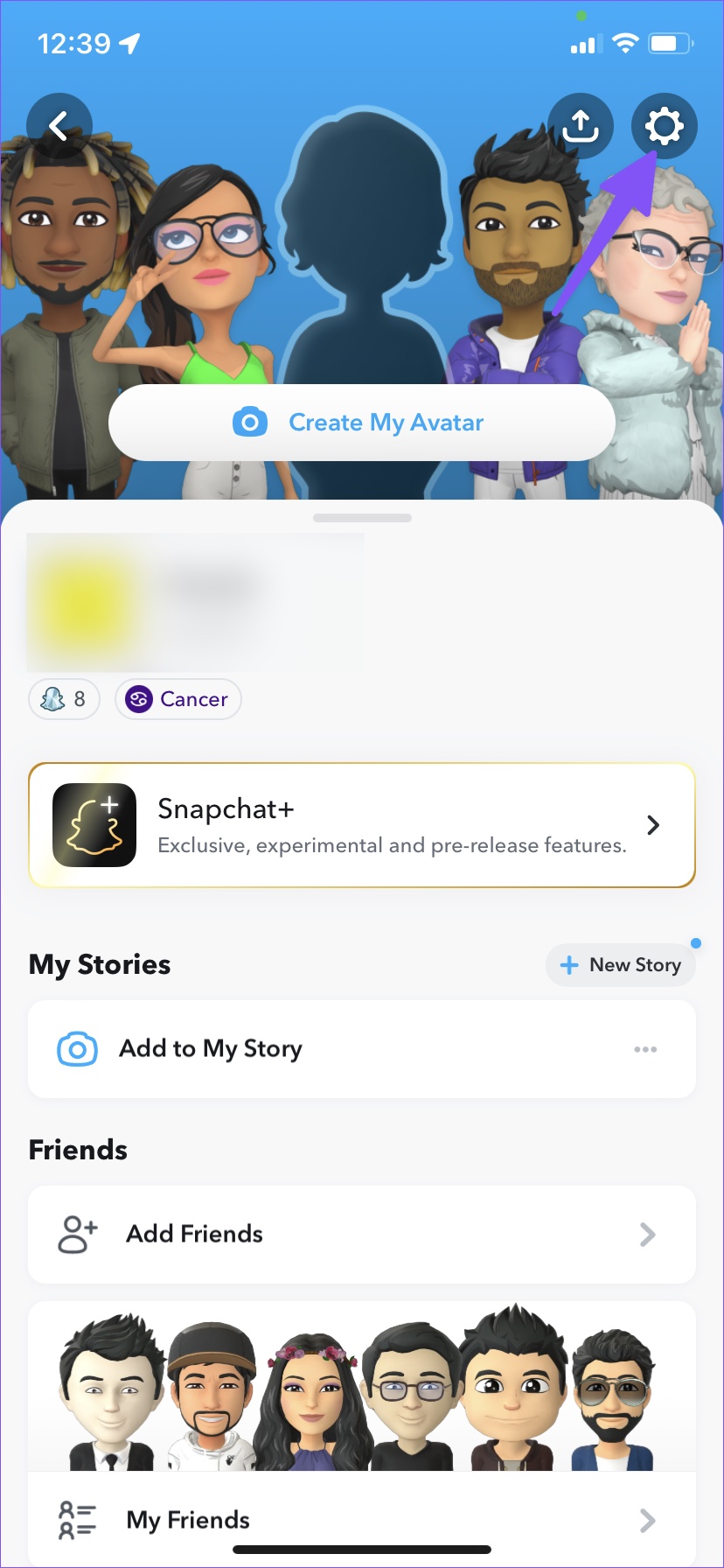Select the Snapchat ghost snap score badge
Screen dimensions: 724x1568
coord(63,698)
